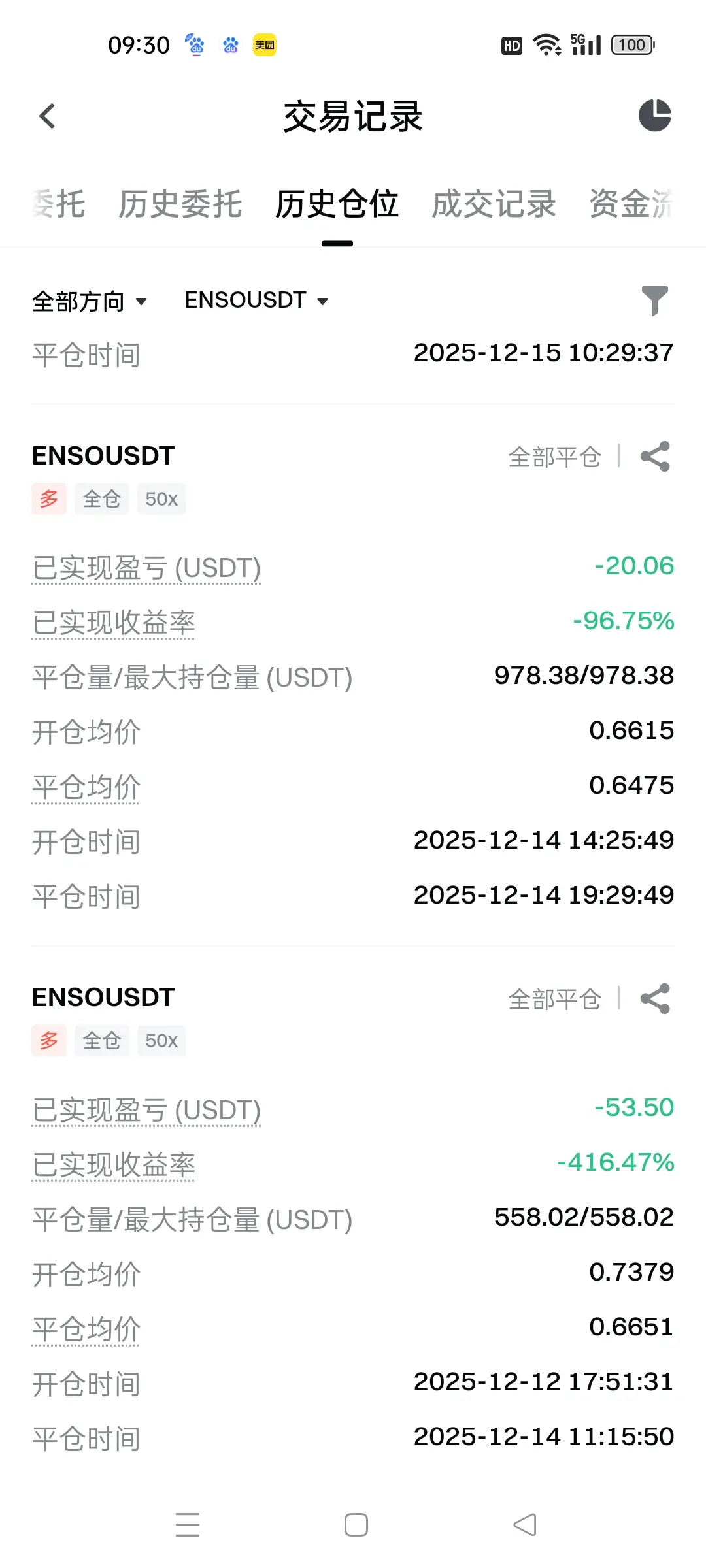Show explanation for 已实现收益率 showing -416.47%

tap(114, 1165)
